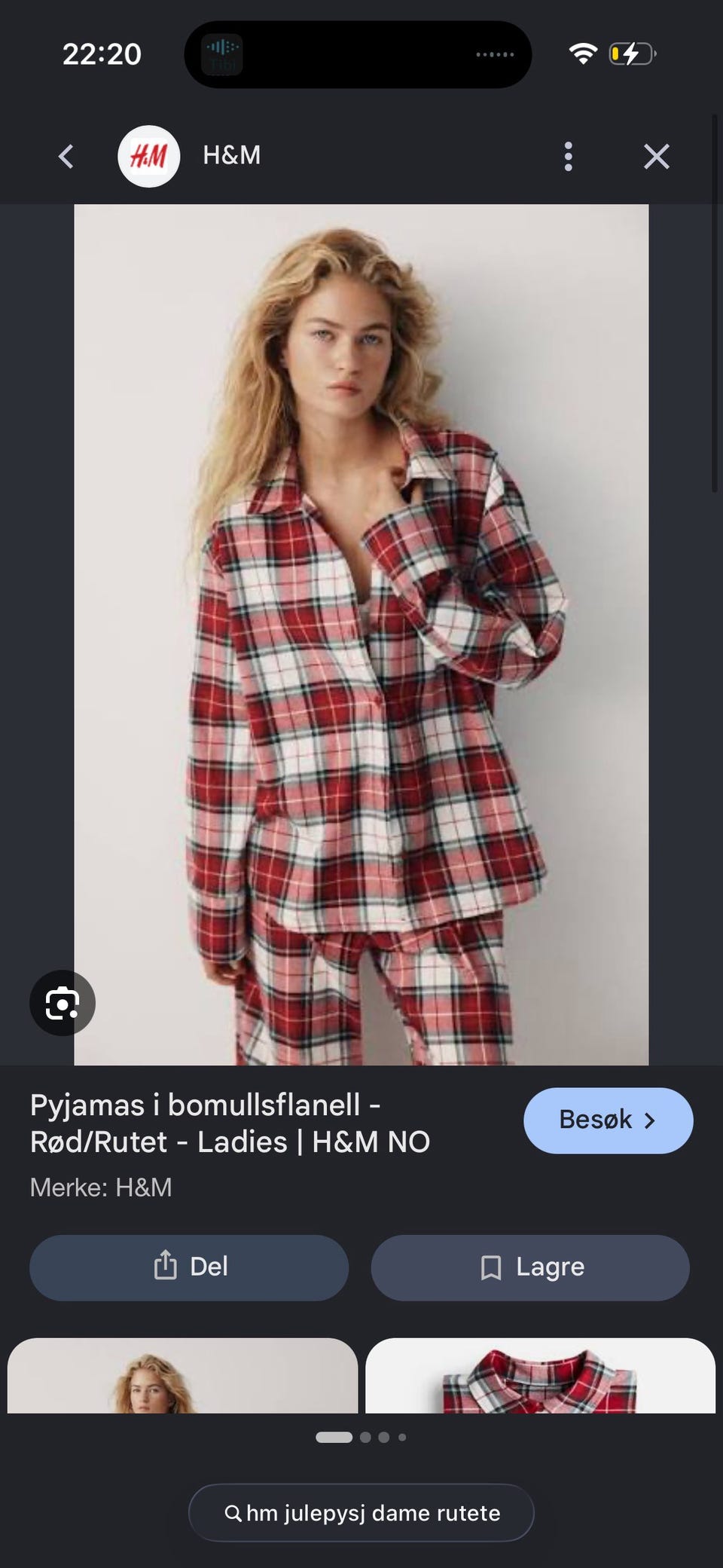Open the main red plaid pyjamas image
The width and height of the screenshot is (723, 1568).
pos(361,634)
